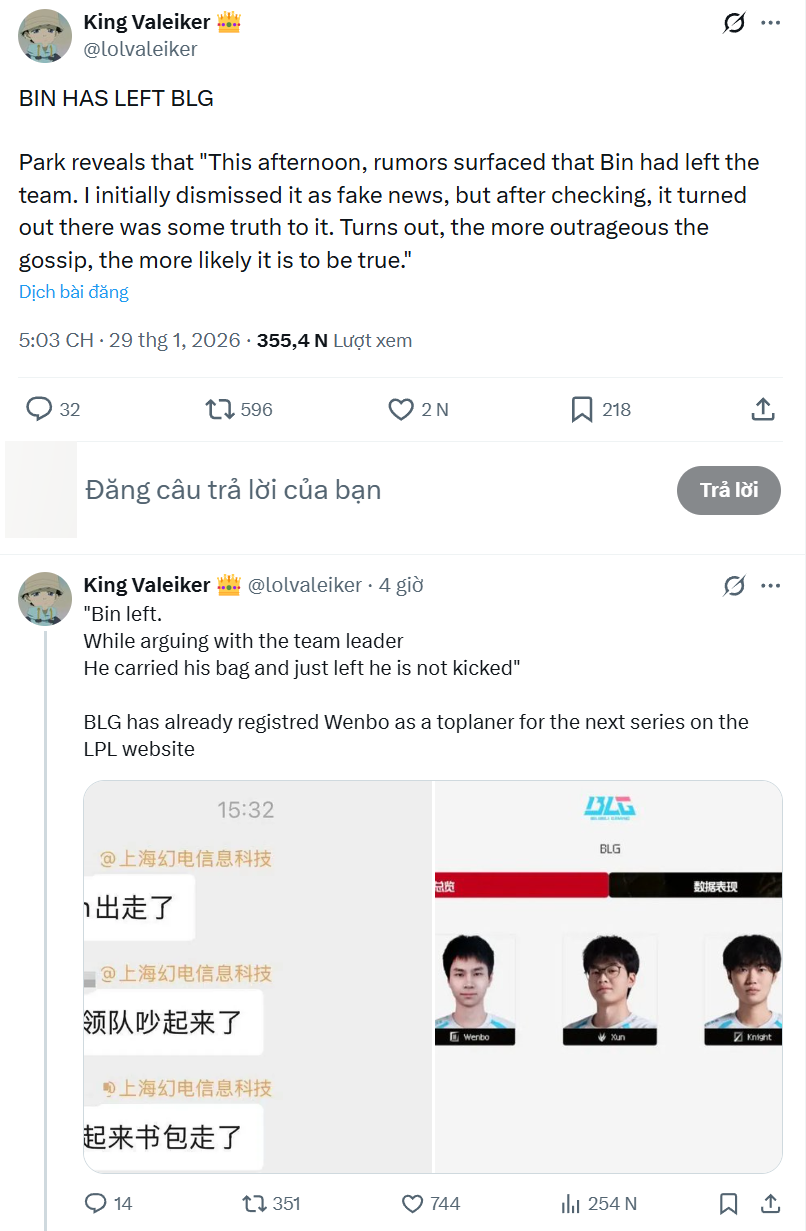Viewport: 806px width, 1231px height.
Task: Share the main post
Action: tap(762, 409)
